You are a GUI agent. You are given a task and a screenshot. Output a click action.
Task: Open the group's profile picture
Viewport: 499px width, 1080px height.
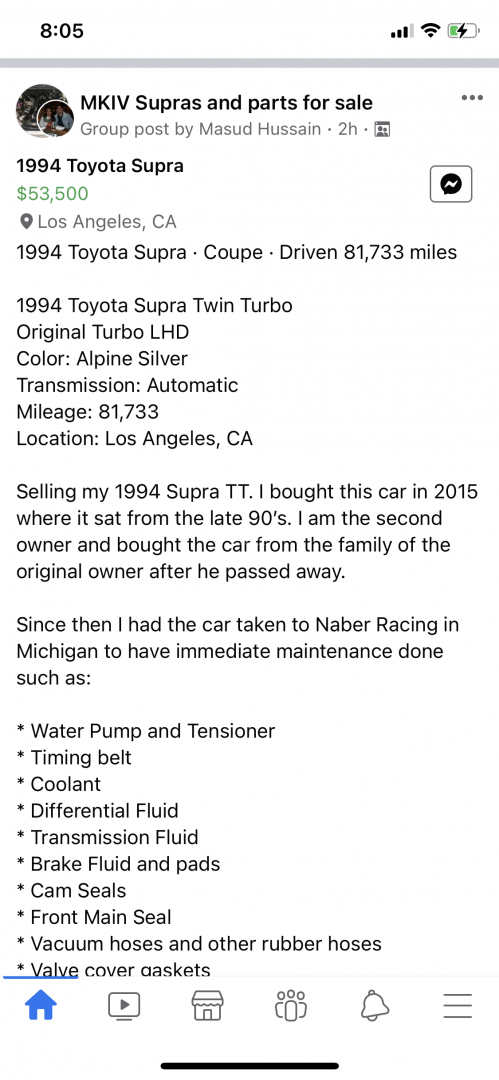[44, 112]
